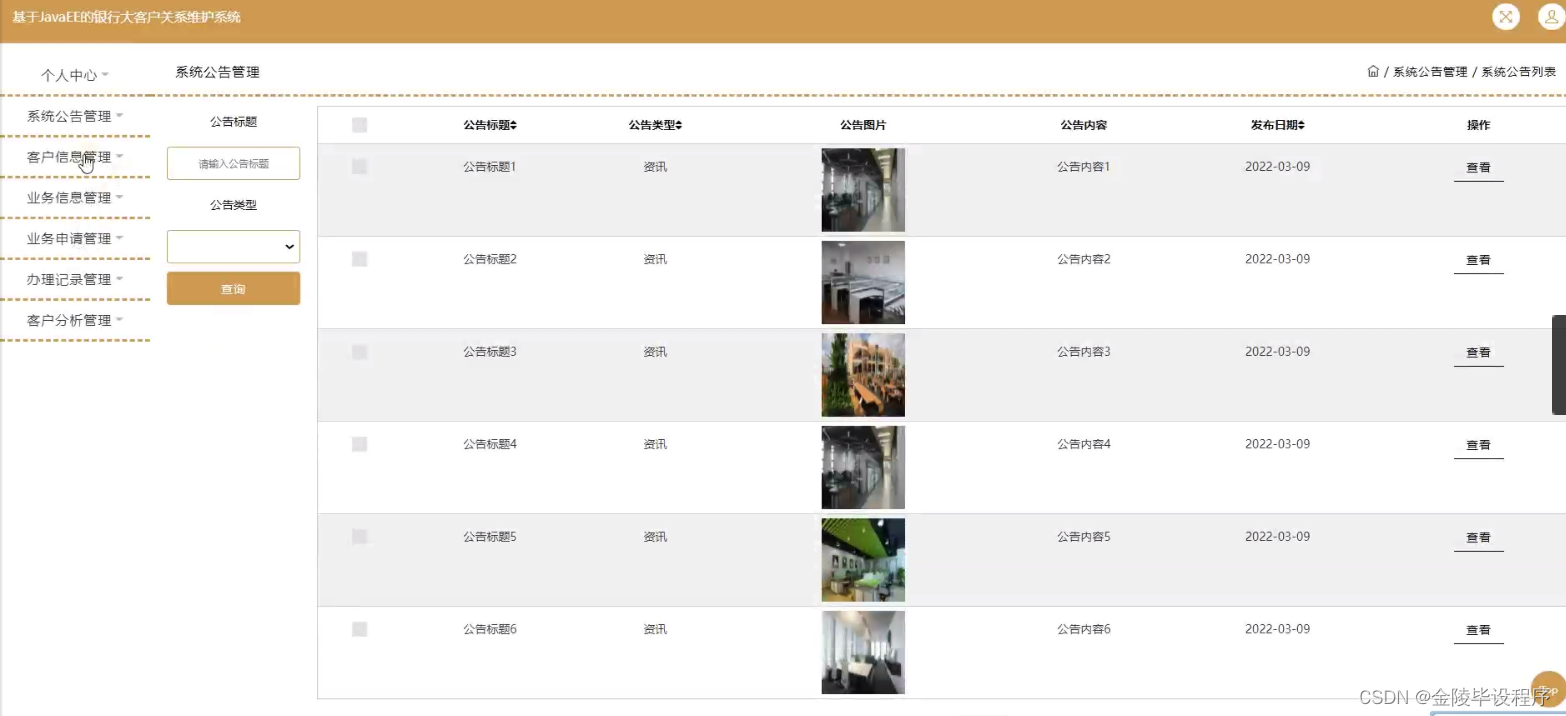Open the 客户分析管理 menu
This screenshot has width=1566, height=716.
[75, 321]
